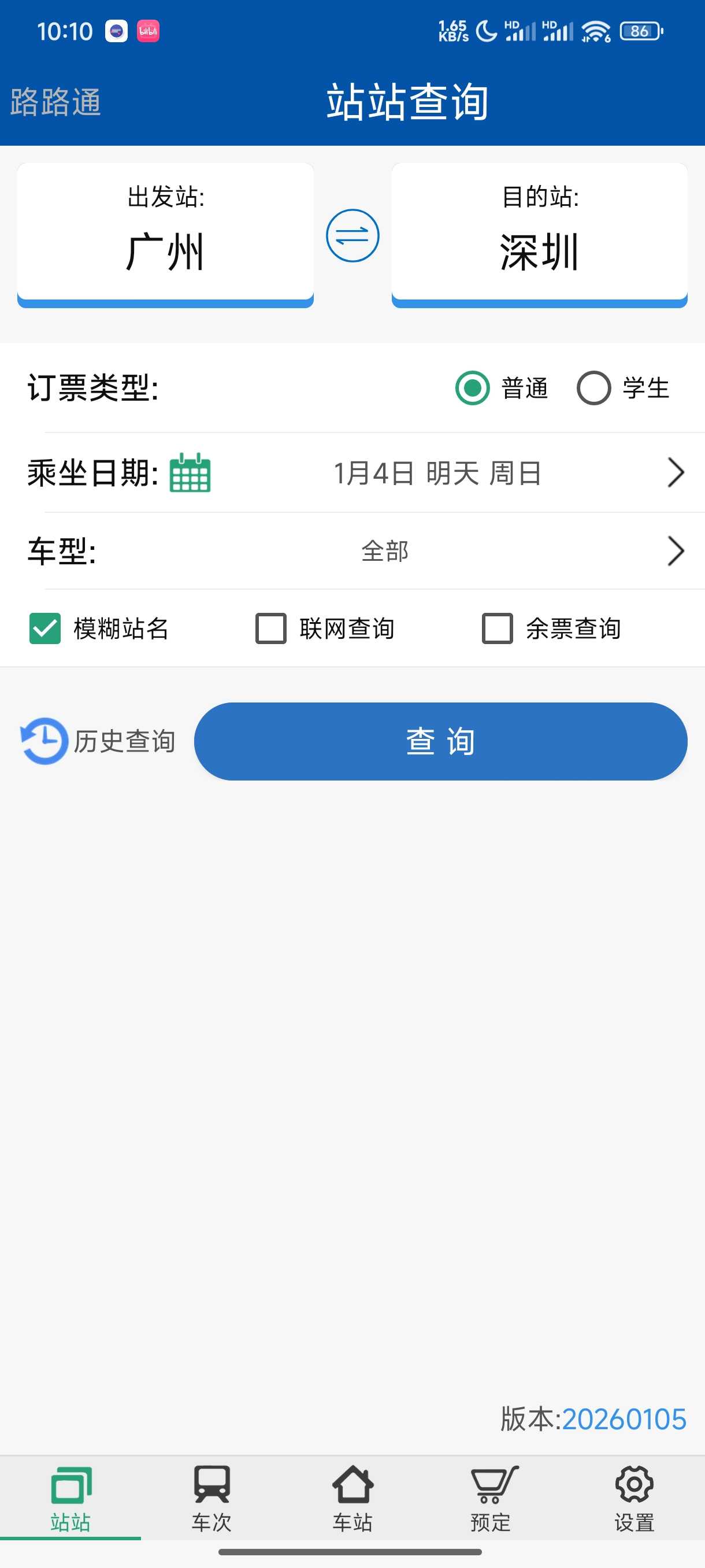Open 历史查询 search history
This screenshot has height=1568, width=705.
click(x=99, y=741)
